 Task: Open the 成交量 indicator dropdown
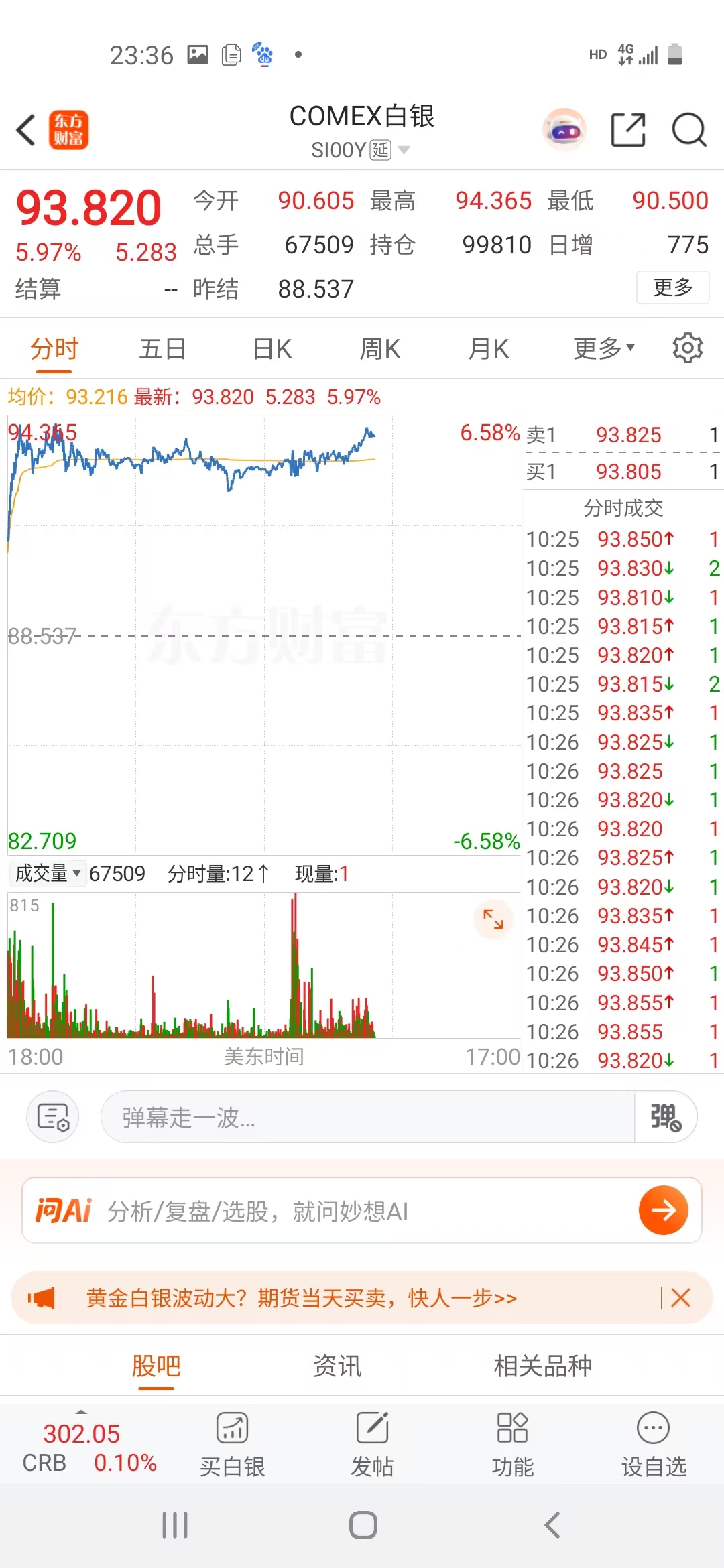(48, 873)
